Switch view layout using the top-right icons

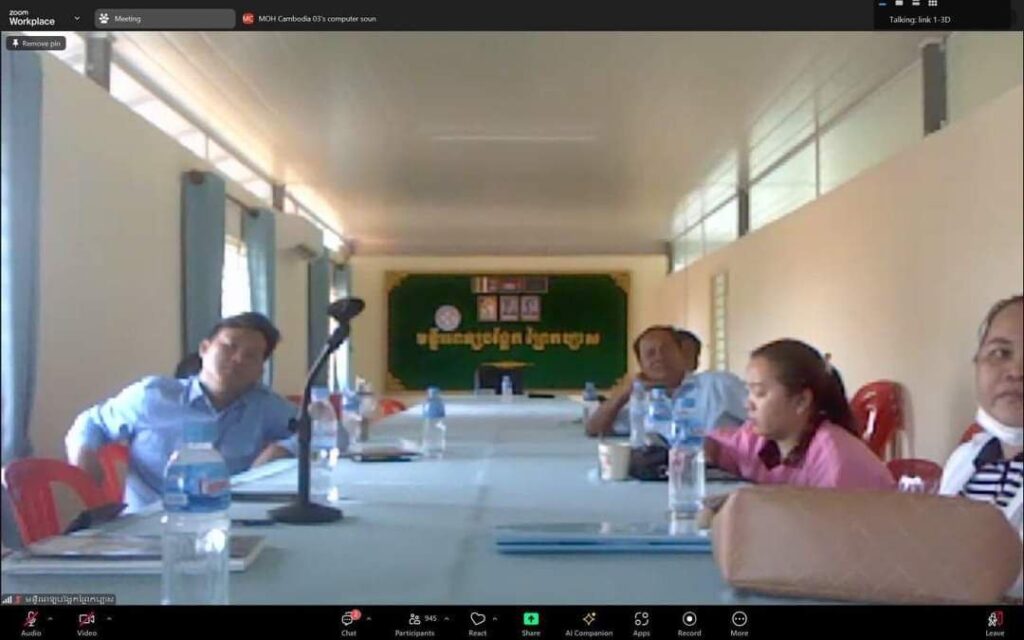click(x=933, y=4)
